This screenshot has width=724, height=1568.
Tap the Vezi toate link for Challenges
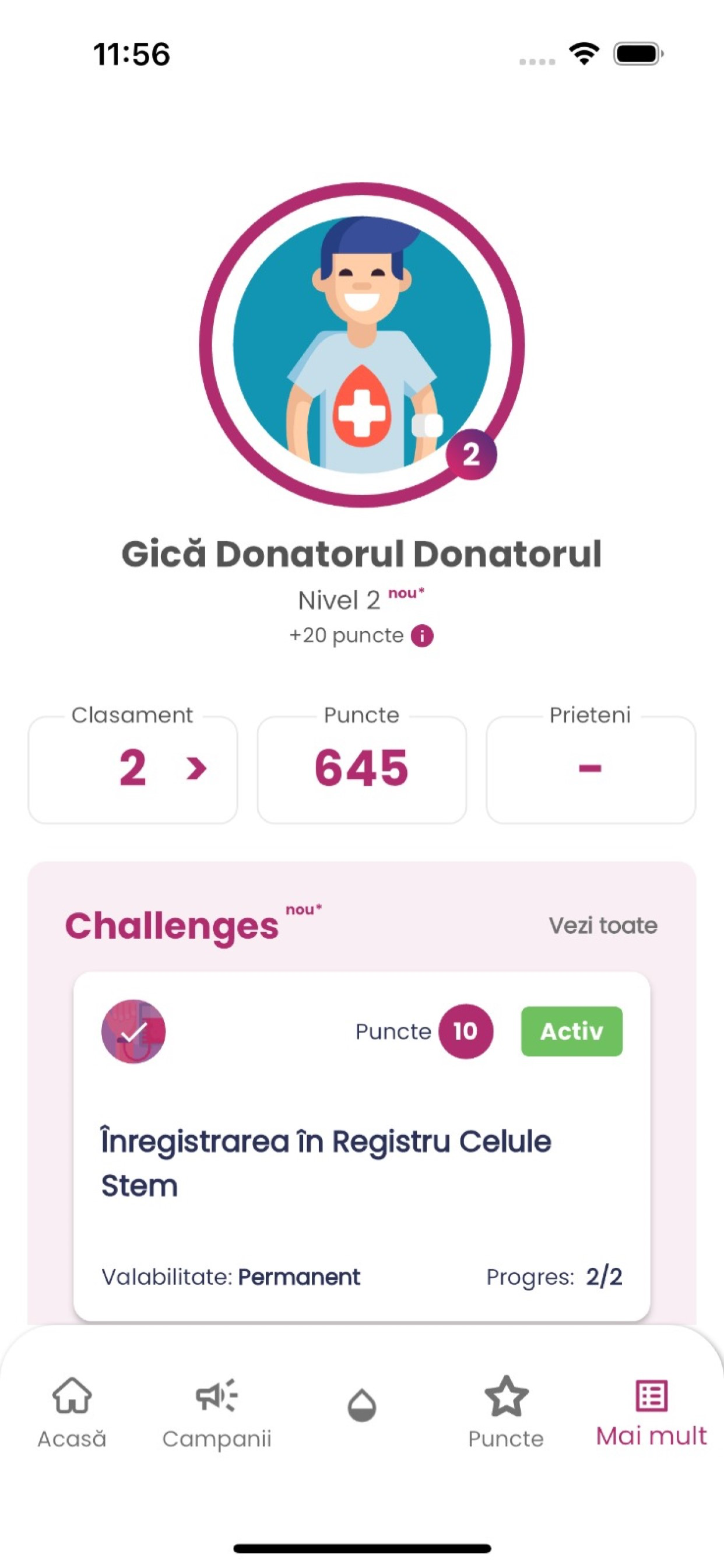click(x=603, y=925)
